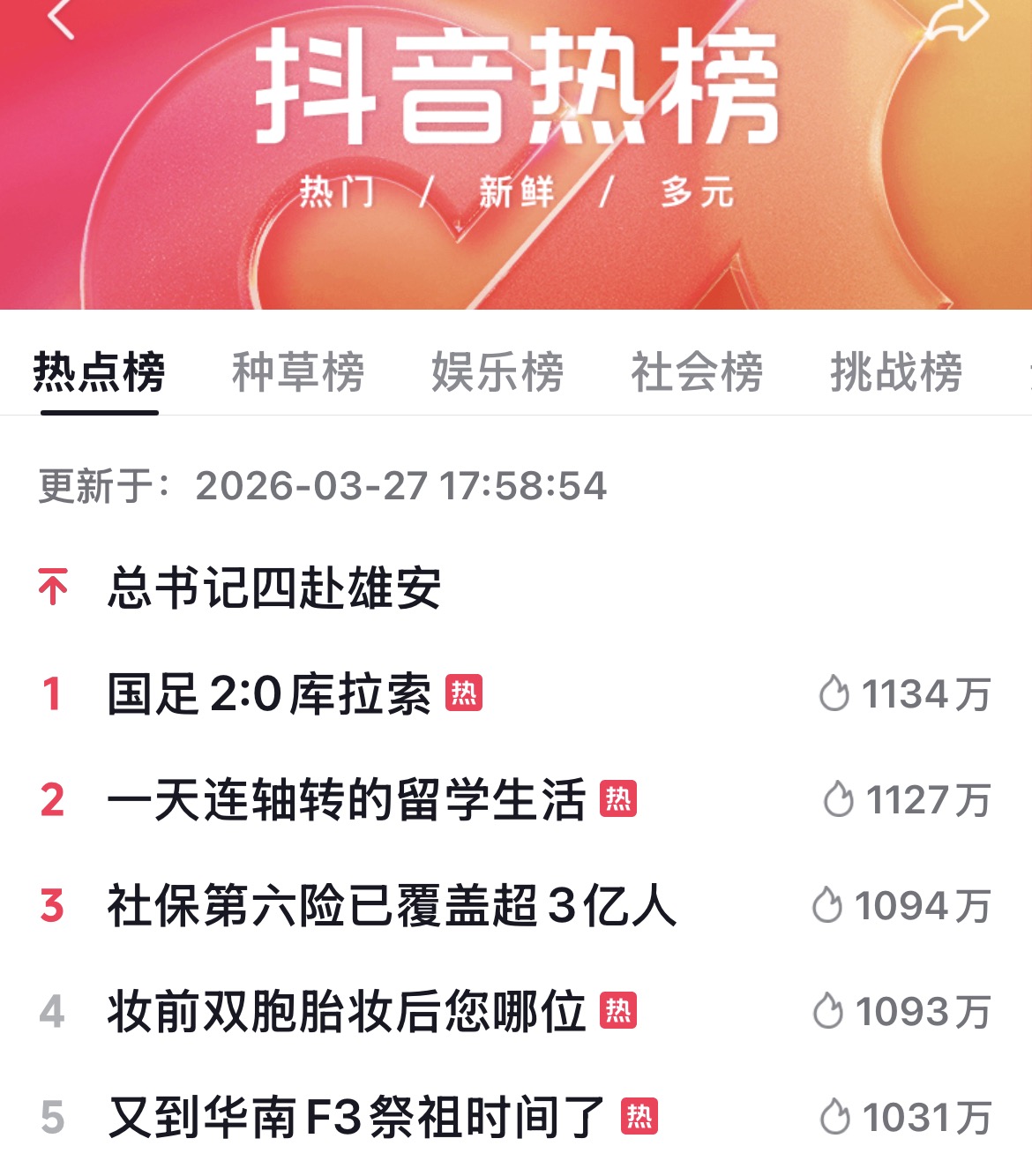
Task: Open the 社会榜 tab
Action: pyautogui.click(x=697, y=371)
